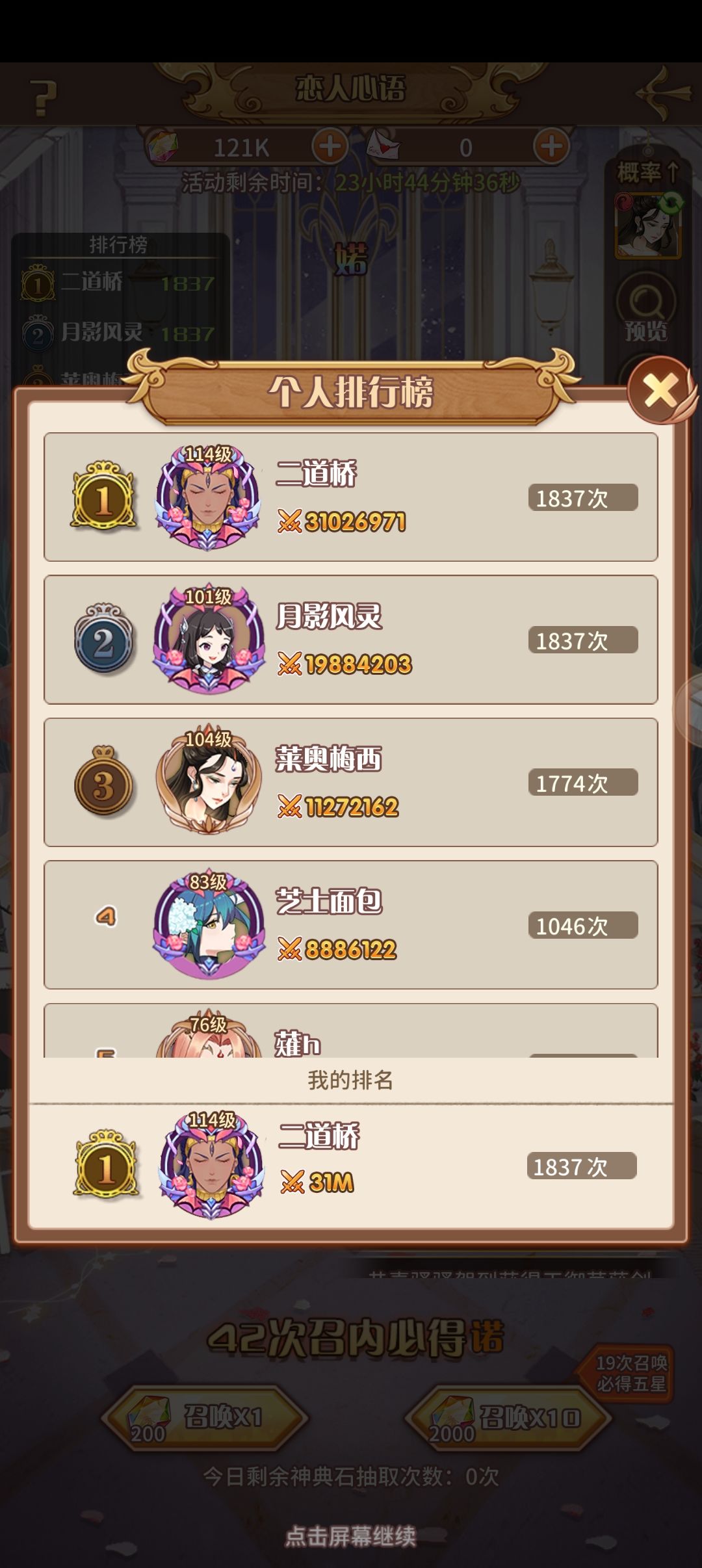702x1568 pixels.
Task: Open the help question mark icon
Action: coord(43,98)
